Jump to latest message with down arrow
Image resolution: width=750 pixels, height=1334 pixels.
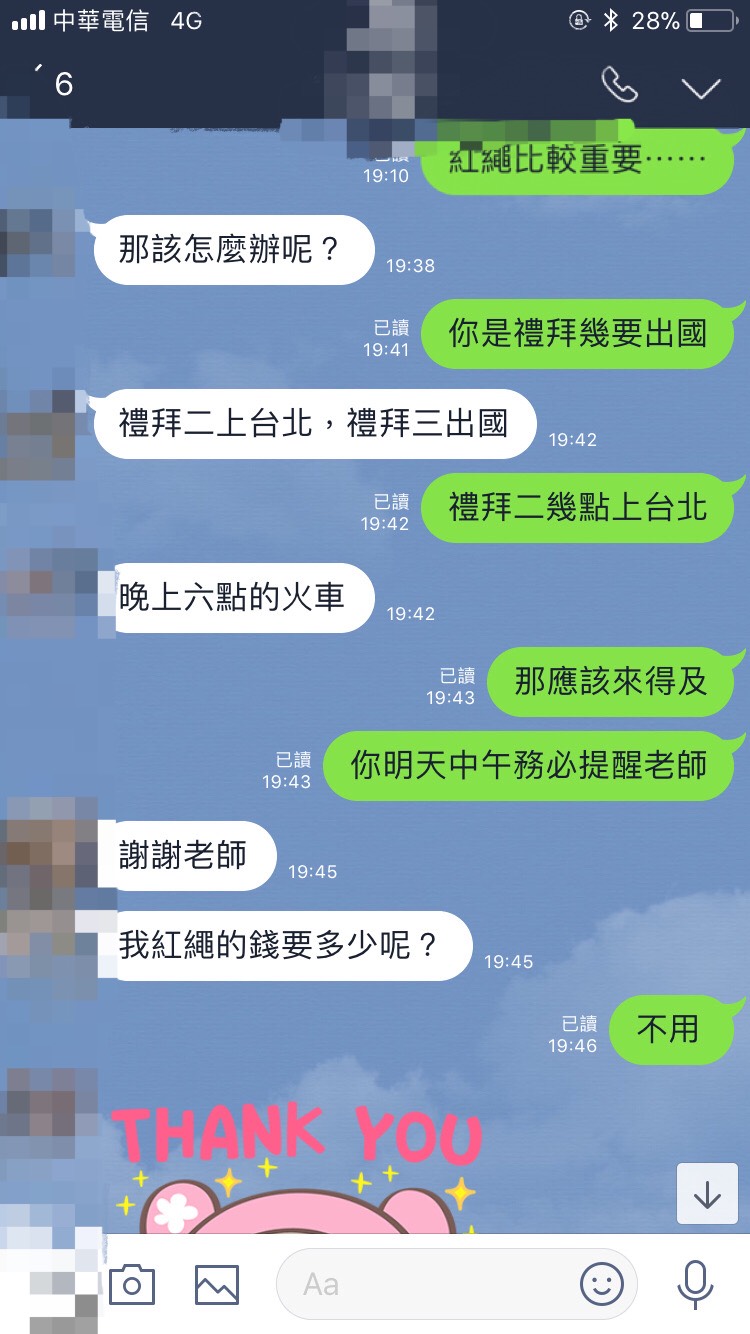pos(707,1194)
